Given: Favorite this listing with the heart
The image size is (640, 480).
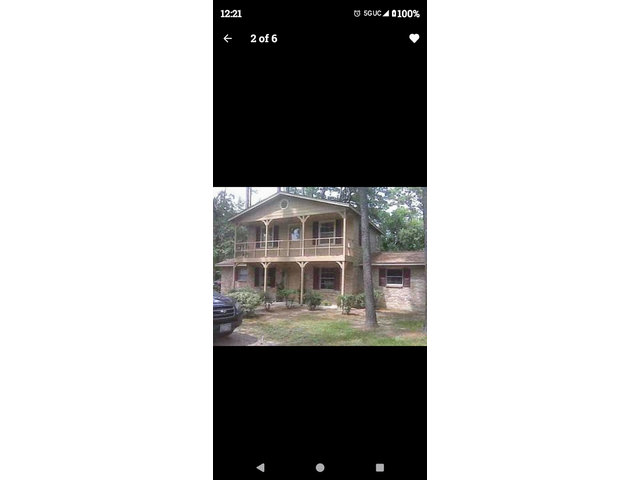Looking at the screenshot, I should click(x=414, y=39).
